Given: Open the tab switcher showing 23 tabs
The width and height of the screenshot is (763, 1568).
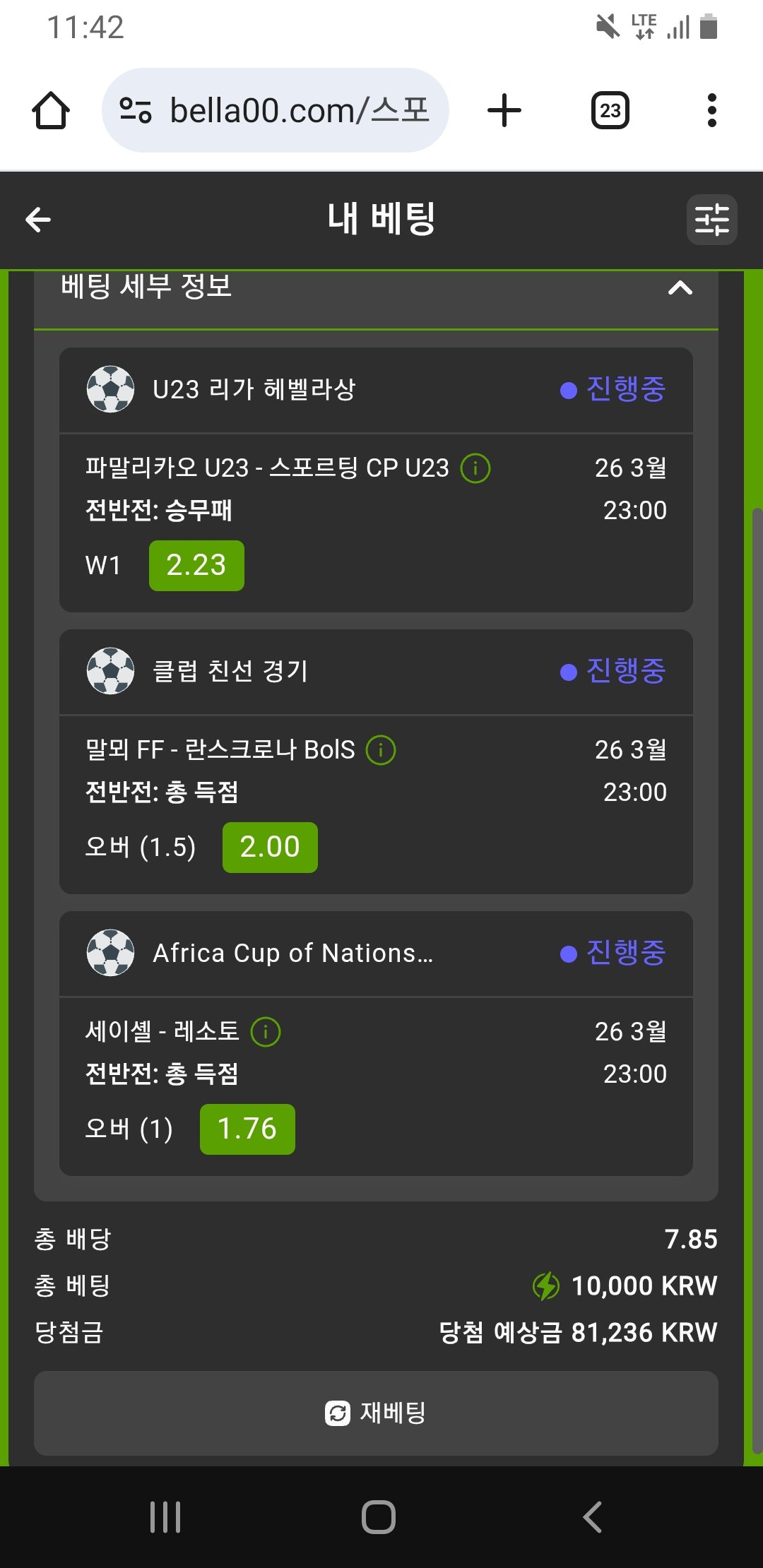Looking at the screenshot, I should pyautogui.click(x=610, y=111).
